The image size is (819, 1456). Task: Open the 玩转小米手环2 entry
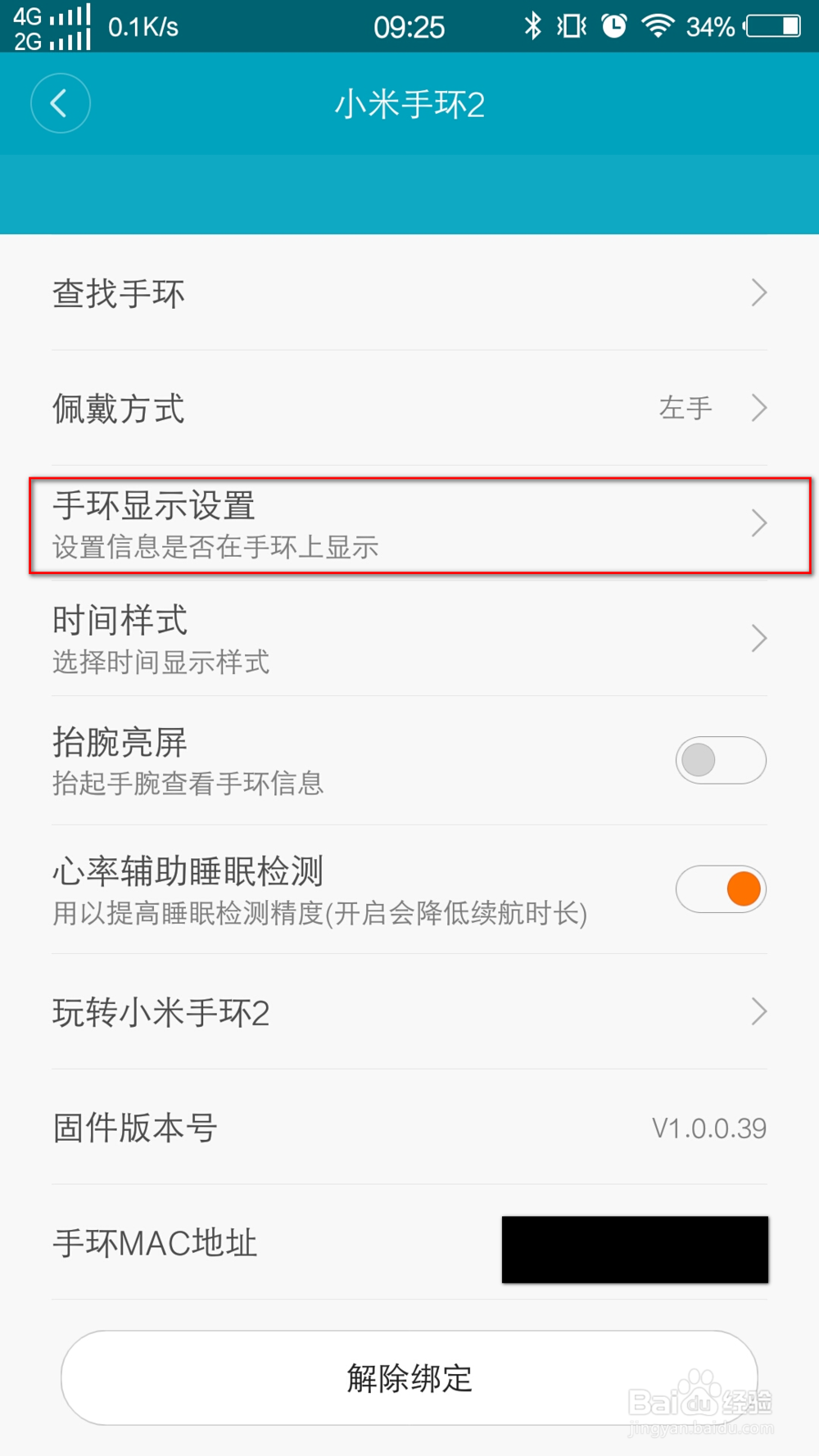tap(409, 1013)
